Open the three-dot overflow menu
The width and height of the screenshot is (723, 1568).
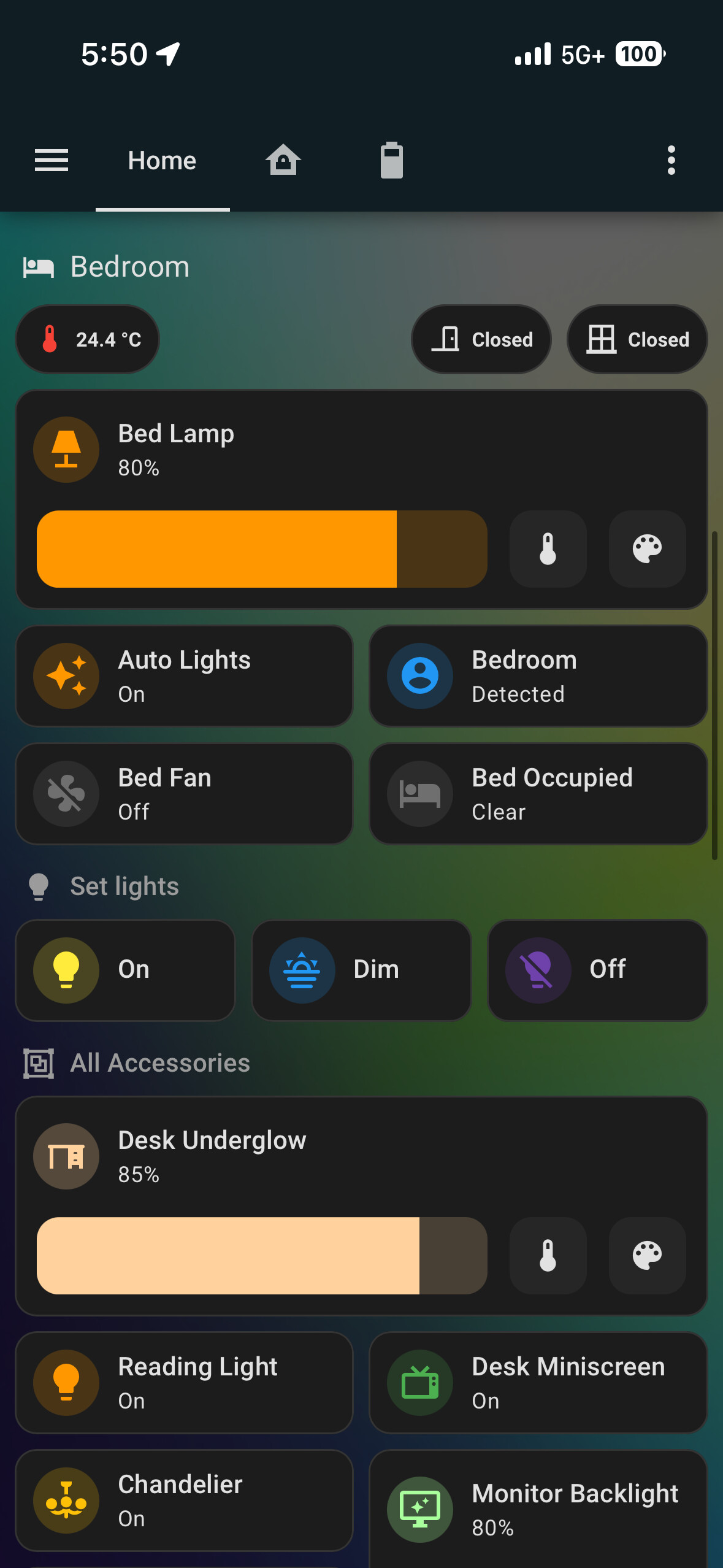[671, 161]
